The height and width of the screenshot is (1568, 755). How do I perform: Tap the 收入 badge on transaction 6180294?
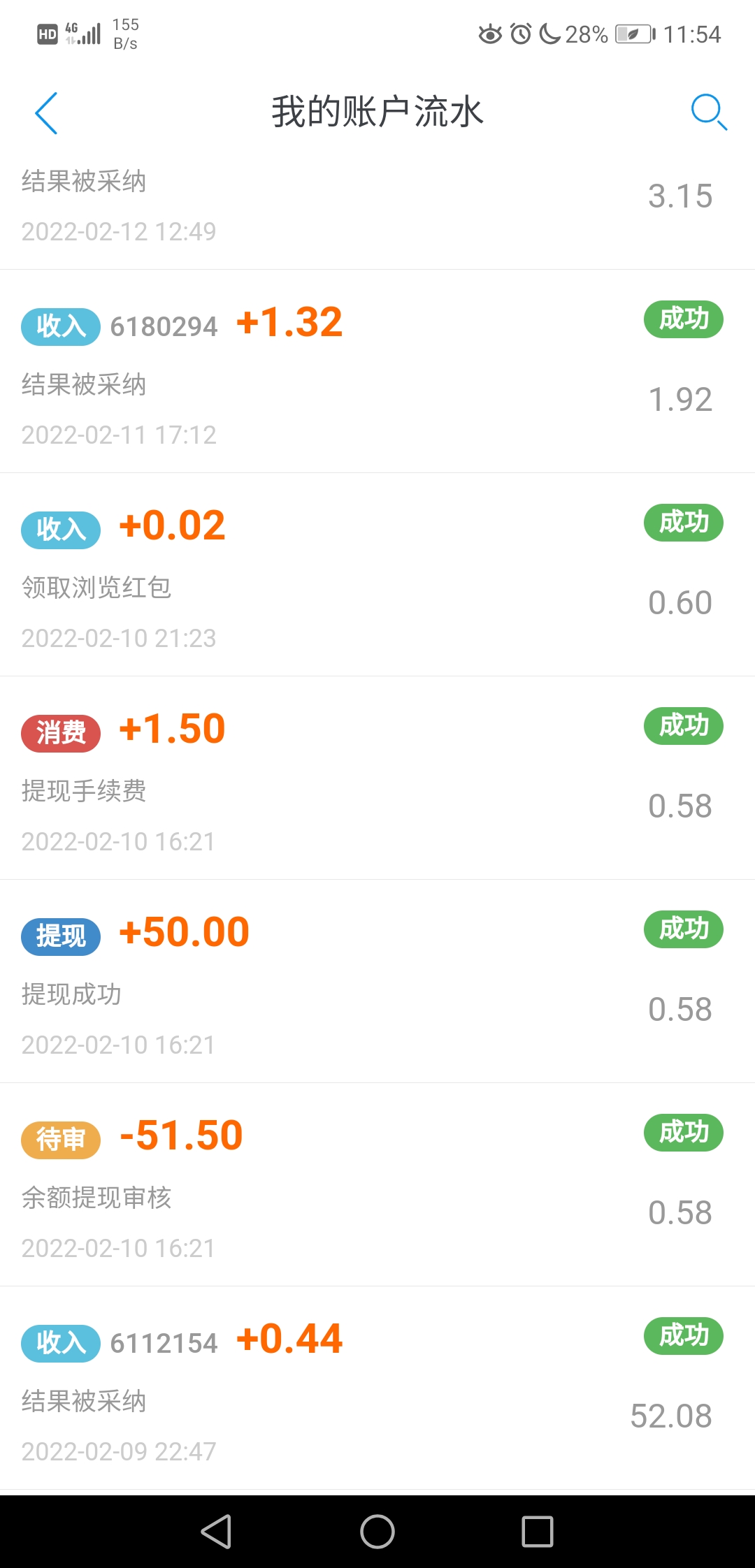coord(60,326)
